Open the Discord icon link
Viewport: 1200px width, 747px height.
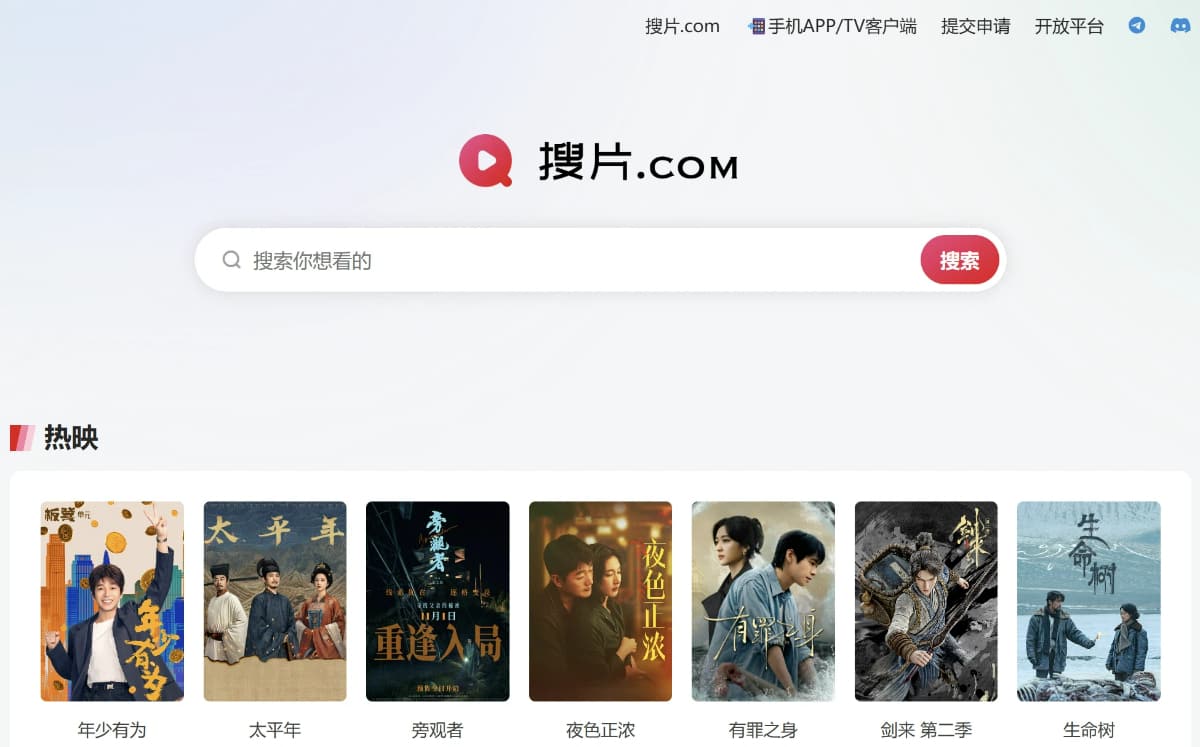[1180, 26]
